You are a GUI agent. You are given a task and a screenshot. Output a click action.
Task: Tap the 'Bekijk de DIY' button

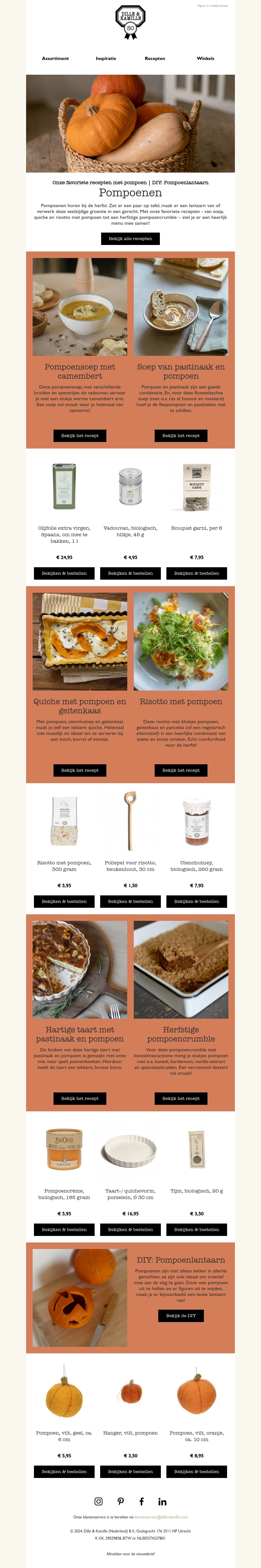(181, 1316)
